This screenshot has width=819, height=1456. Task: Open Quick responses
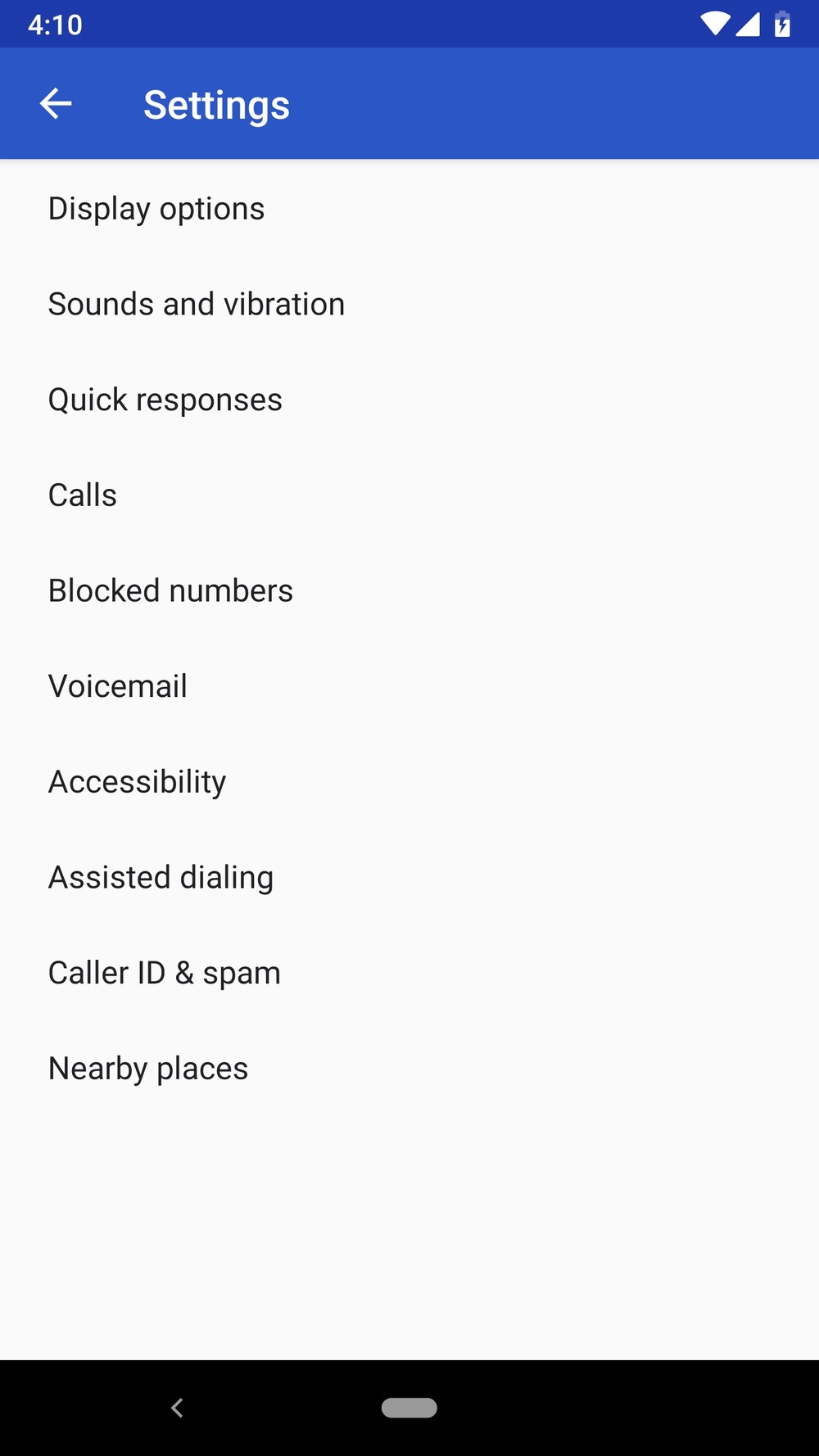point(409,400)
